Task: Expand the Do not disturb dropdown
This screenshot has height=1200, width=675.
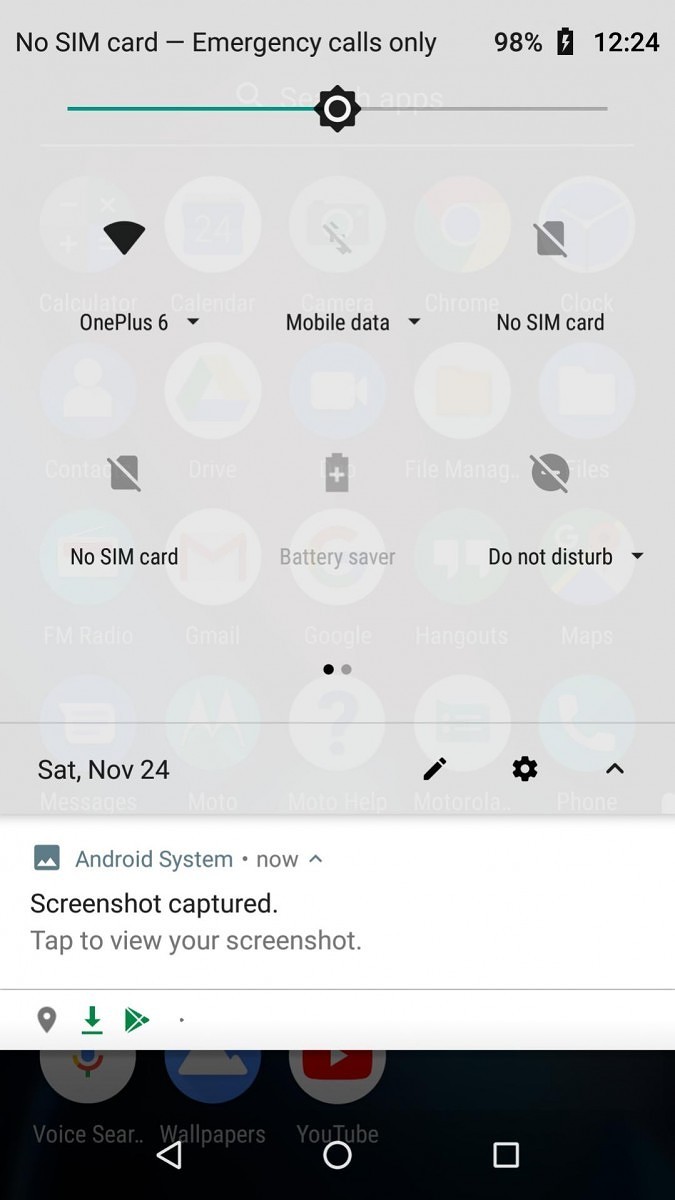Action: [x=637, y=556]
